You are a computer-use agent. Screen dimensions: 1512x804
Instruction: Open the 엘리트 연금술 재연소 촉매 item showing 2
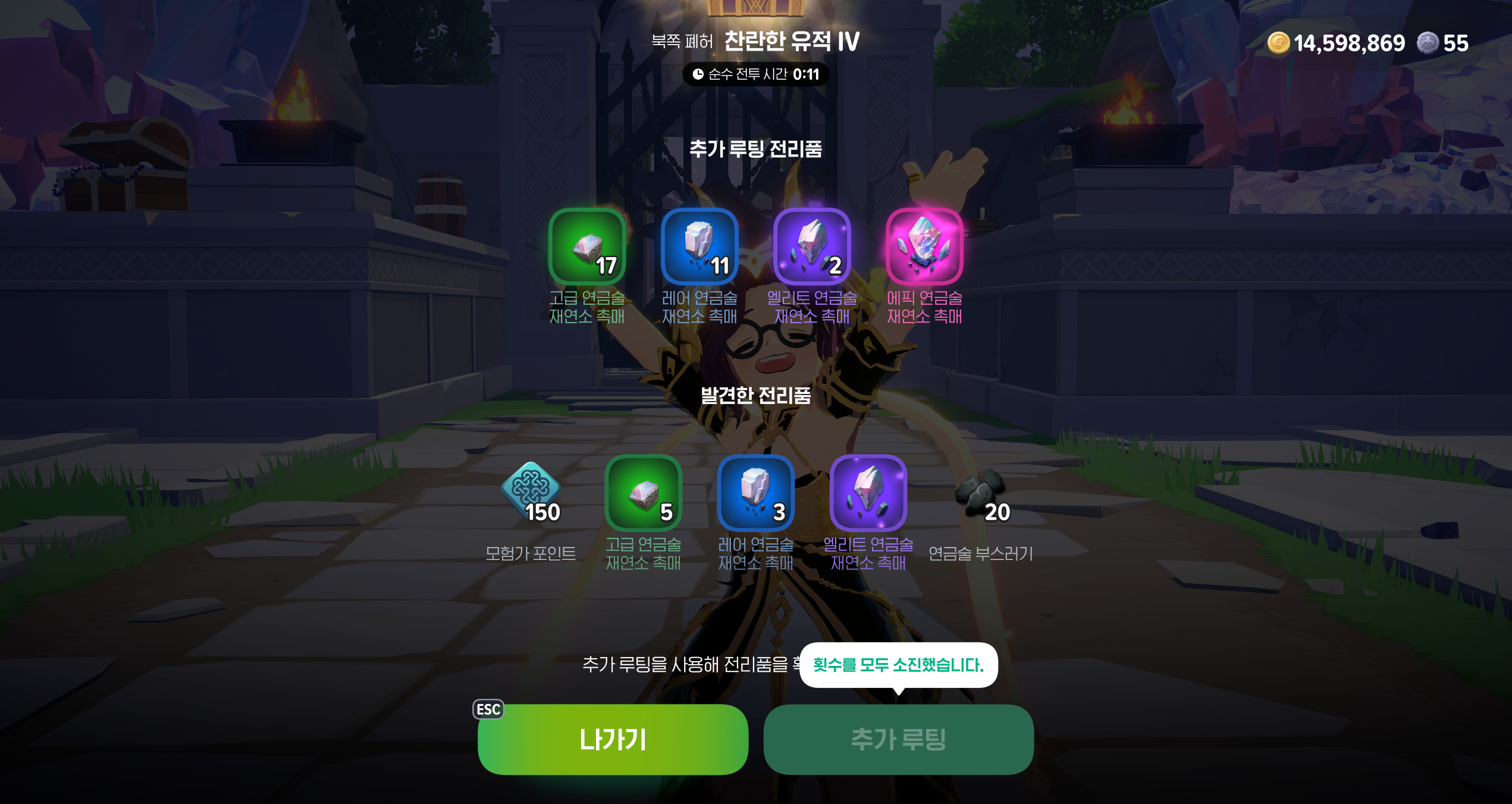coord(812,246)
